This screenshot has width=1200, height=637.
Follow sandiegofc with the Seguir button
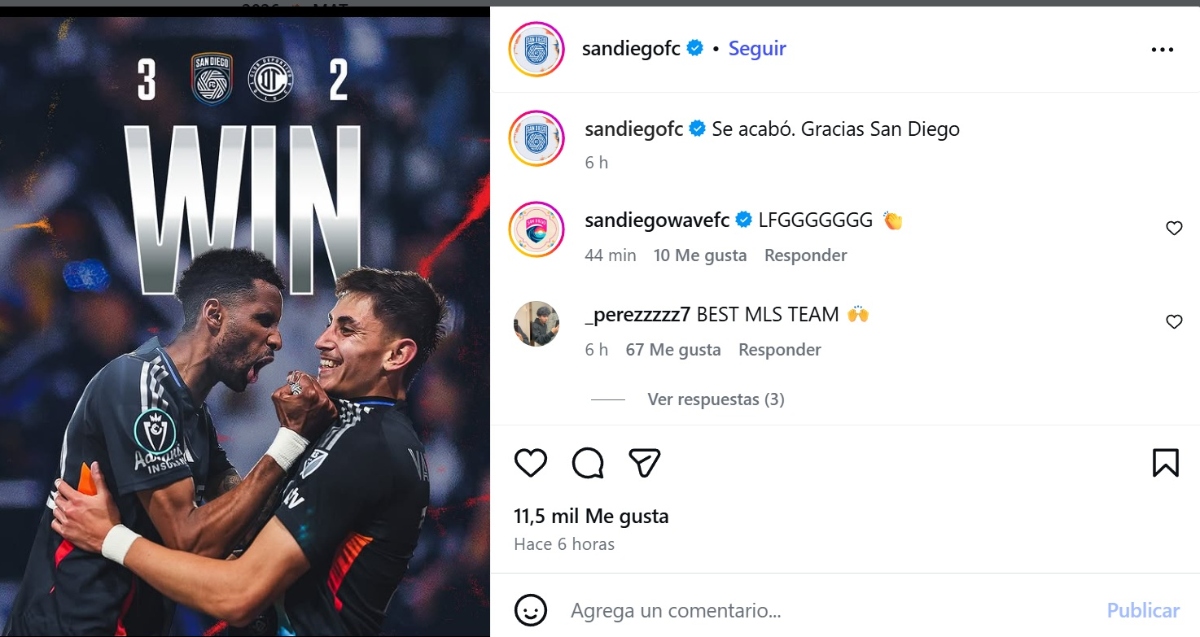pyautogui.click(x=757, y=48)
